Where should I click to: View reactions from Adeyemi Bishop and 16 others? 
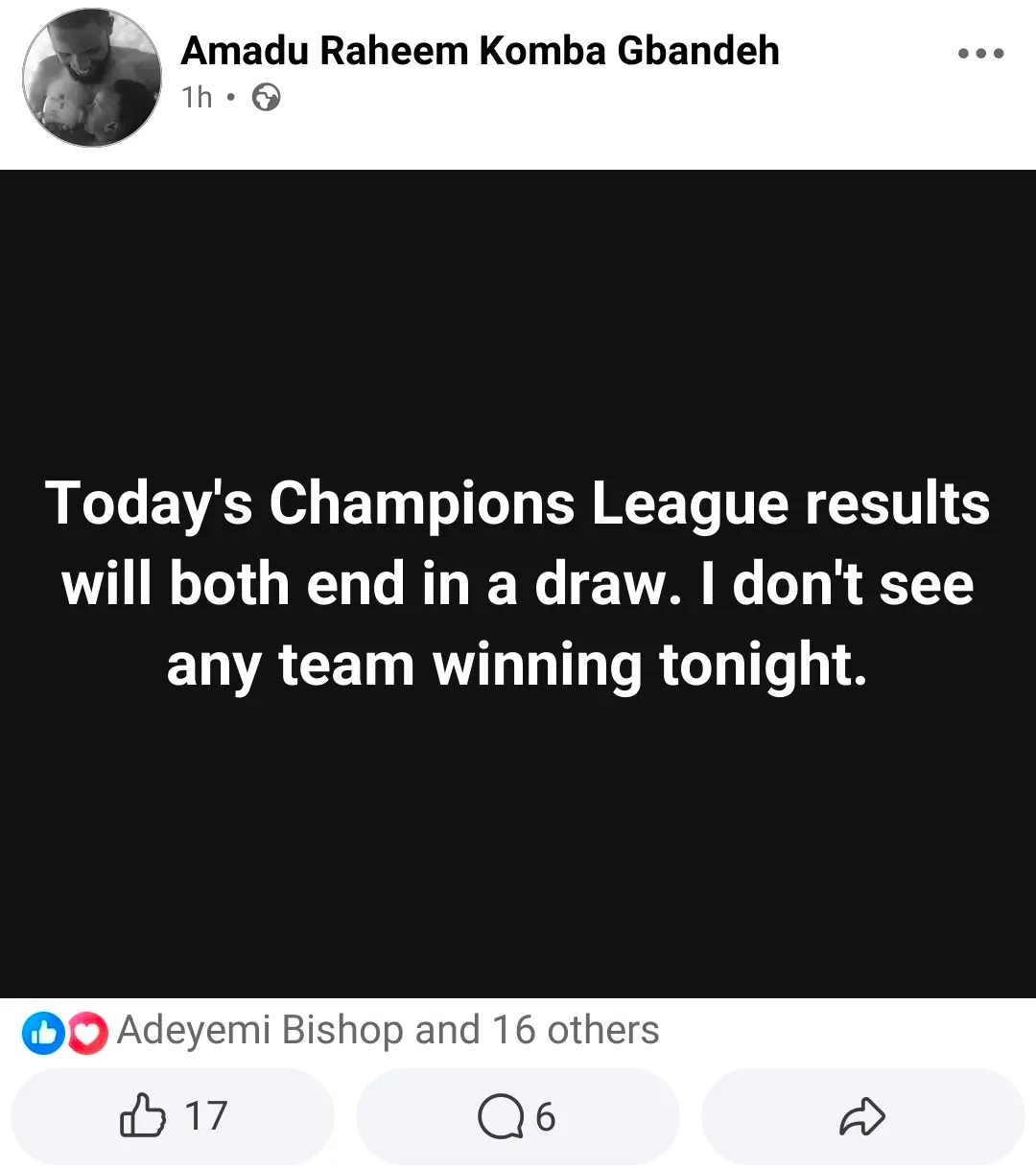[388, 1031]
